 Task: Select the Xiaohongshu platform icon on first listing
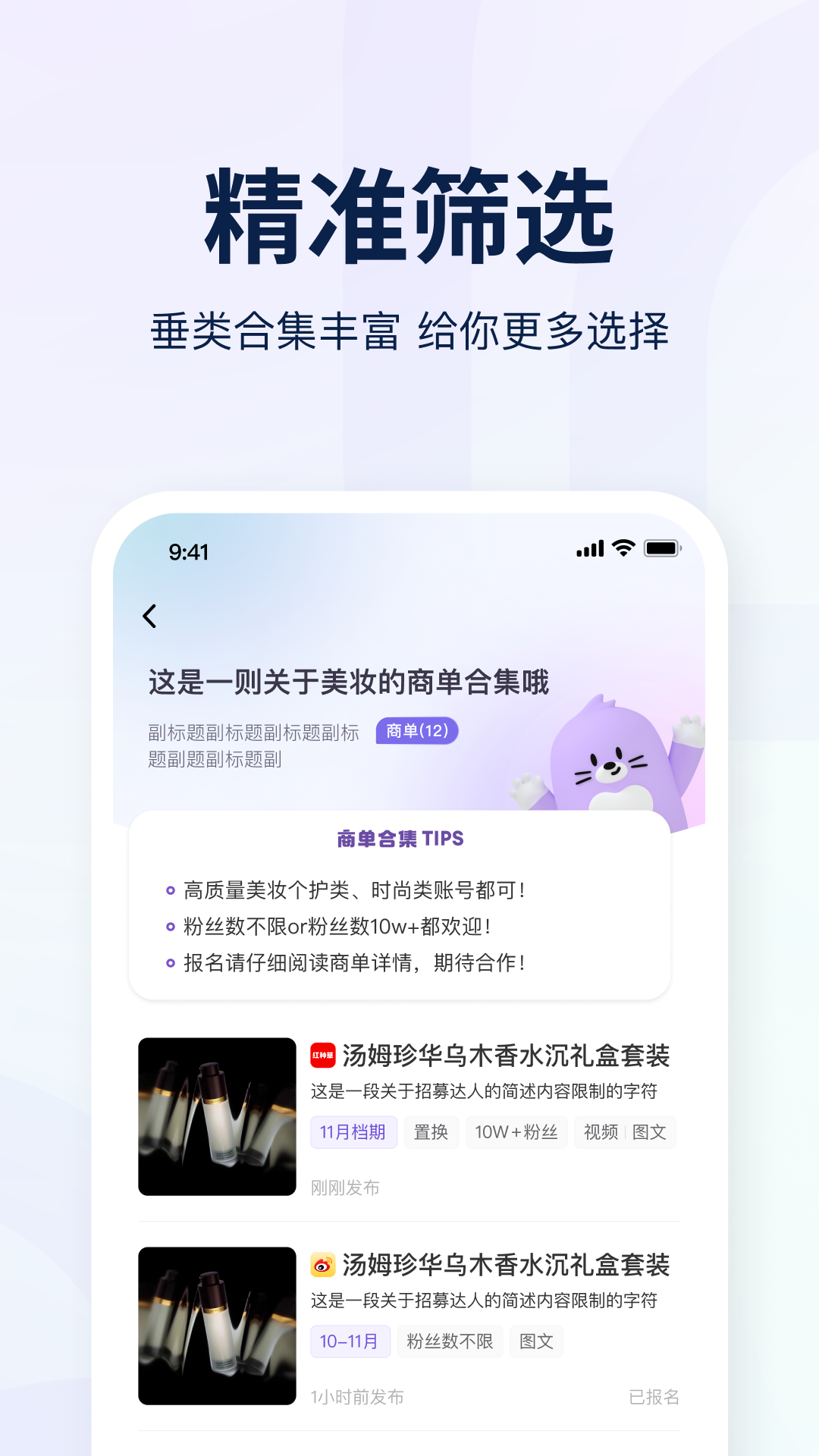tap(322, 1054)
